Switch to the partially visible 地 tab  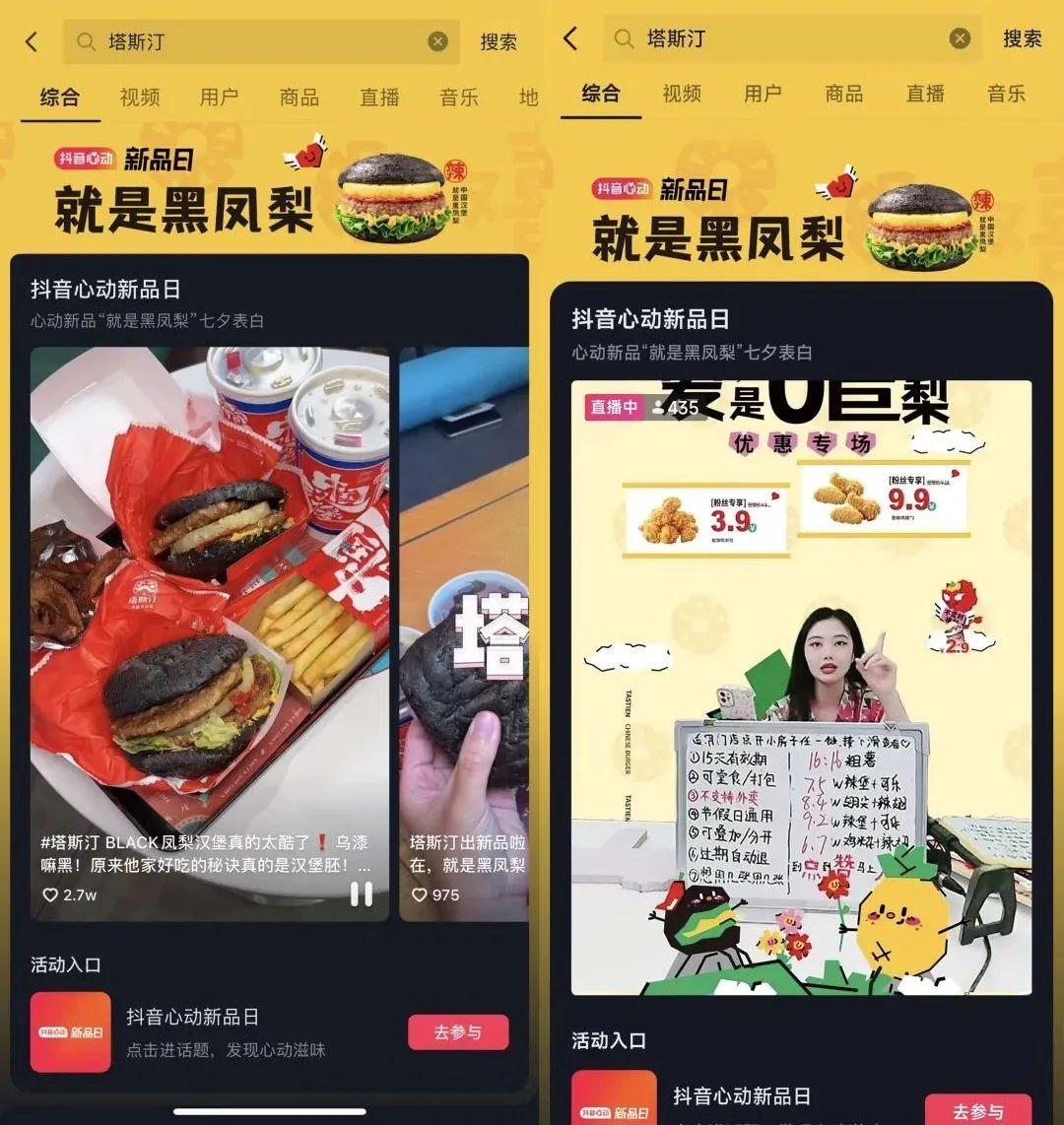(x=528, y=98)
